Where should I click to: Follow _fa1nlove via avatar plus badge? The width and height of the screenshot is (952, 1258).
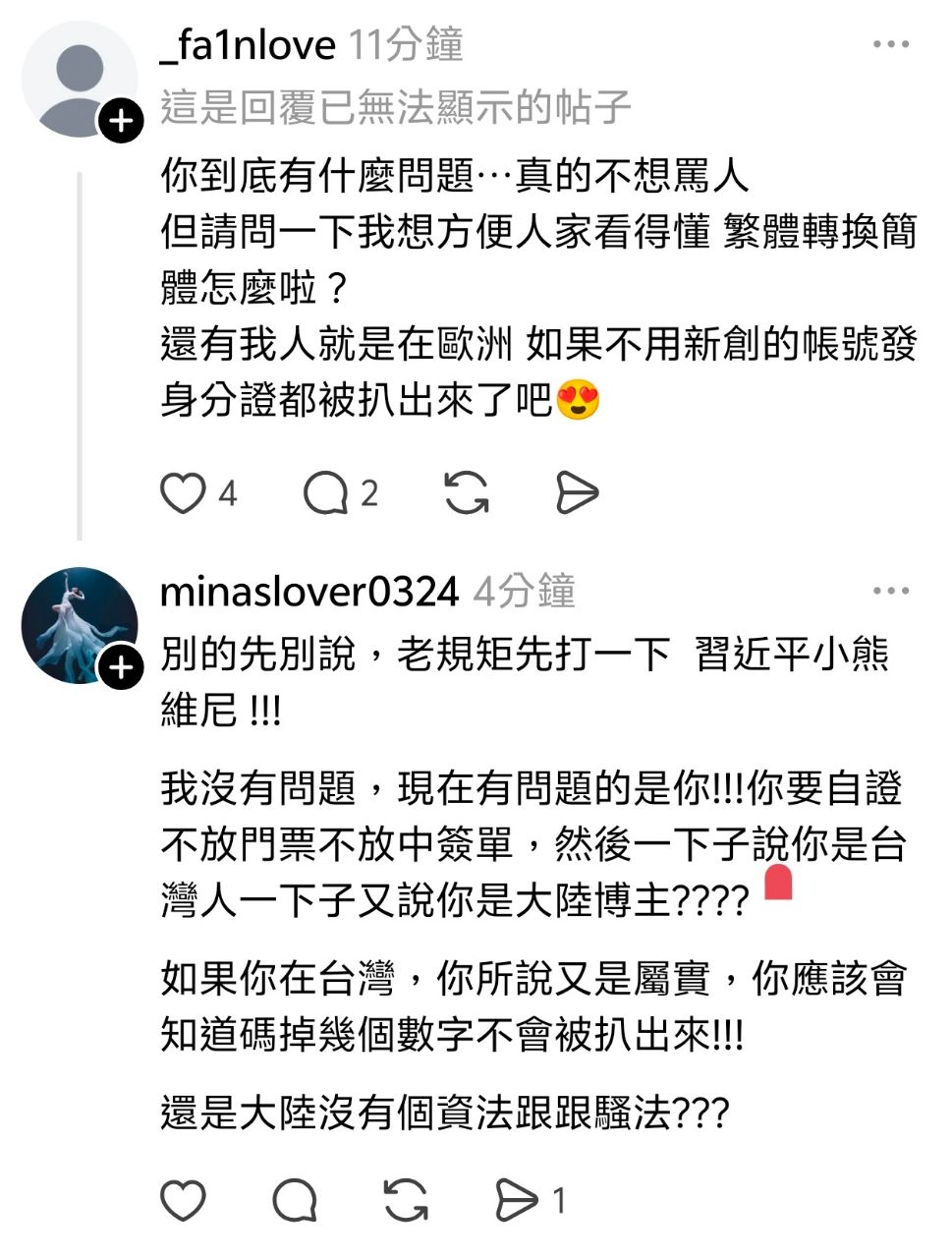[x=121, y=122]
